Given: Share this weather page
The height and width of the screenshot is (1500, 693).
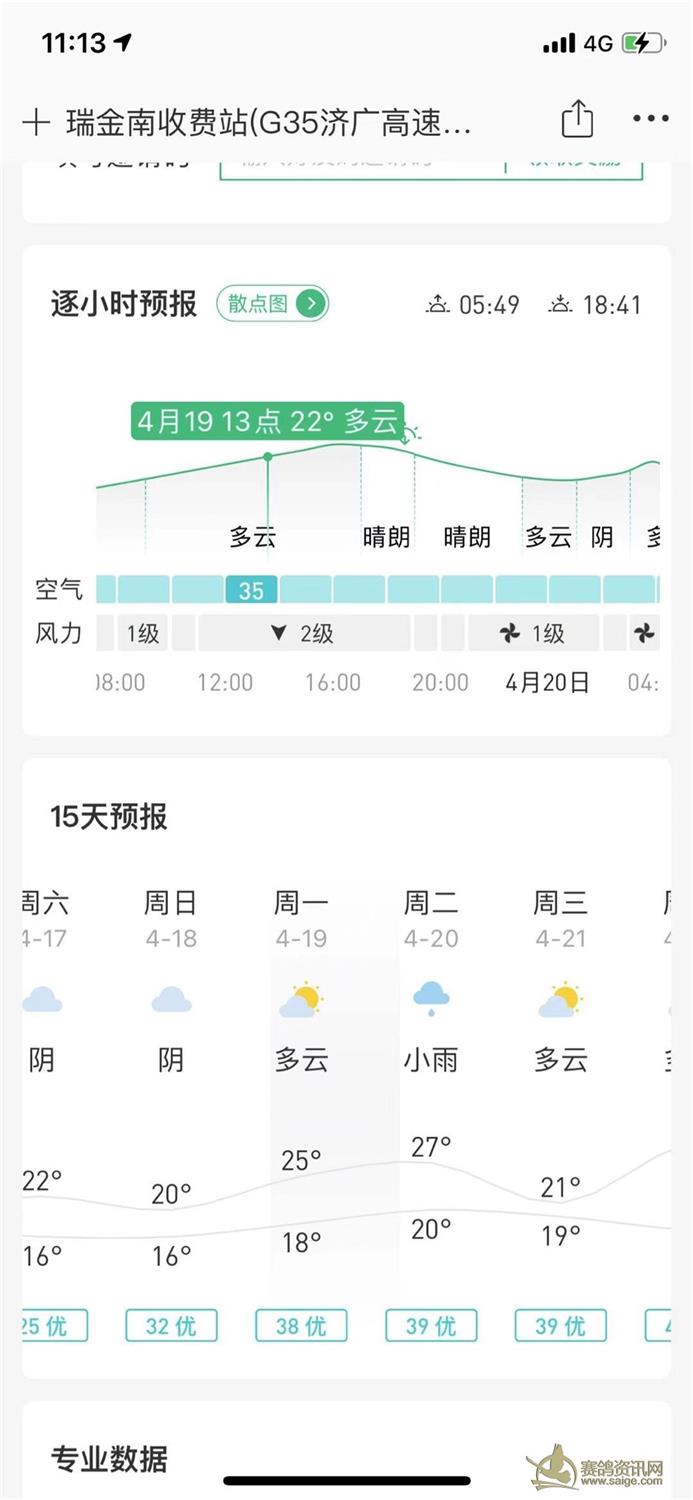Looking at the screenshot, I should click(x=577, y=120).
